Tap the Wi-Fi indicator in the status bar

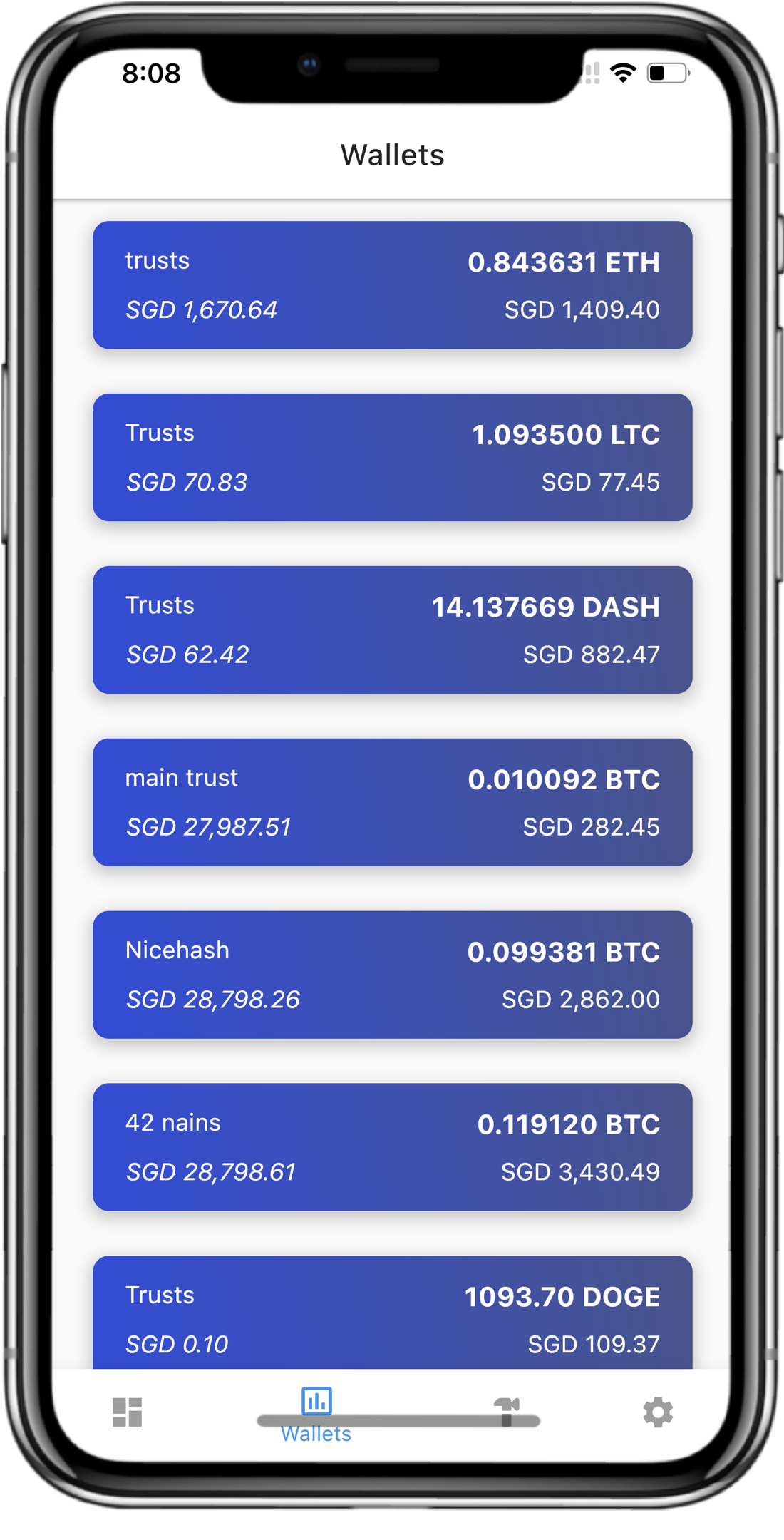coord(622,71)
